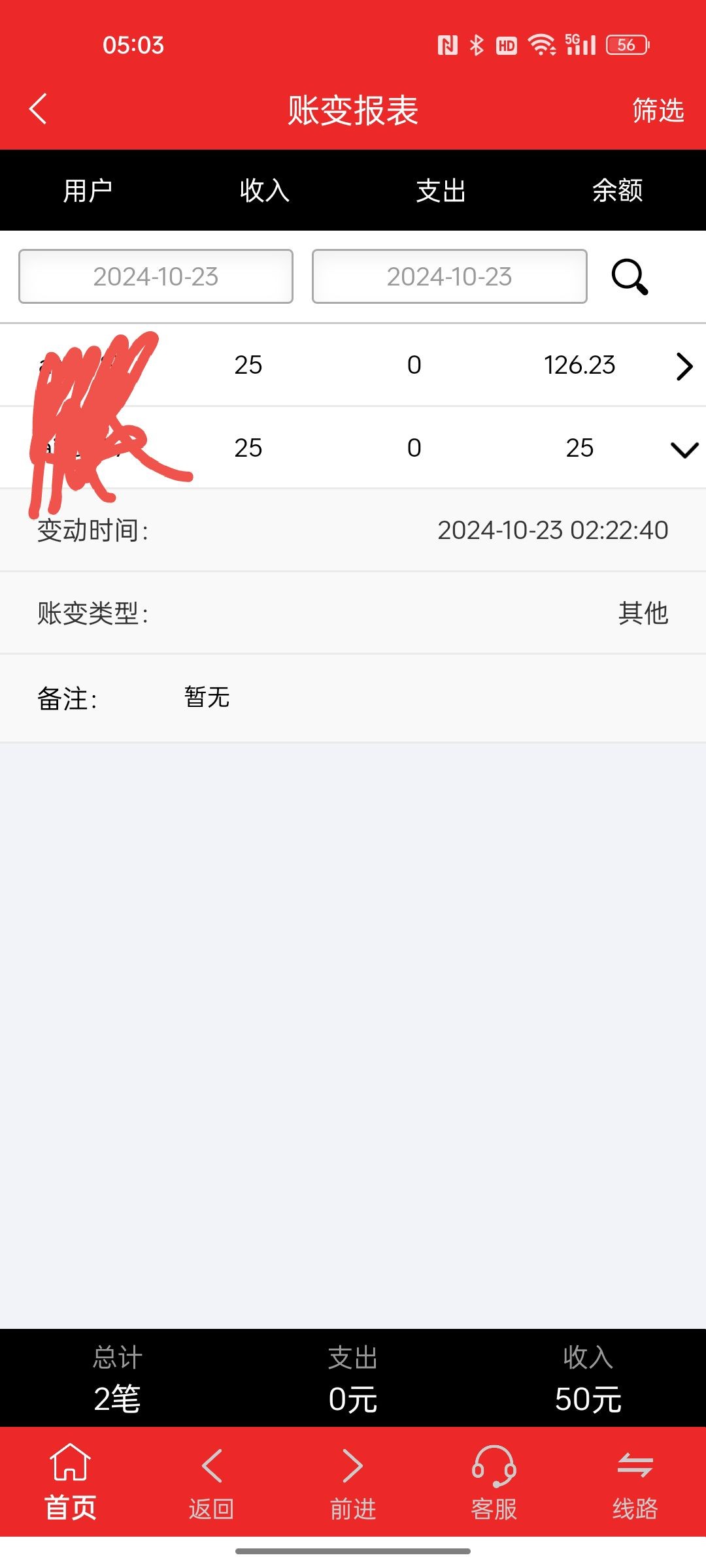Go to the 首页 home tab
The image size is (706, 1568).
(x=71, y=1480)
